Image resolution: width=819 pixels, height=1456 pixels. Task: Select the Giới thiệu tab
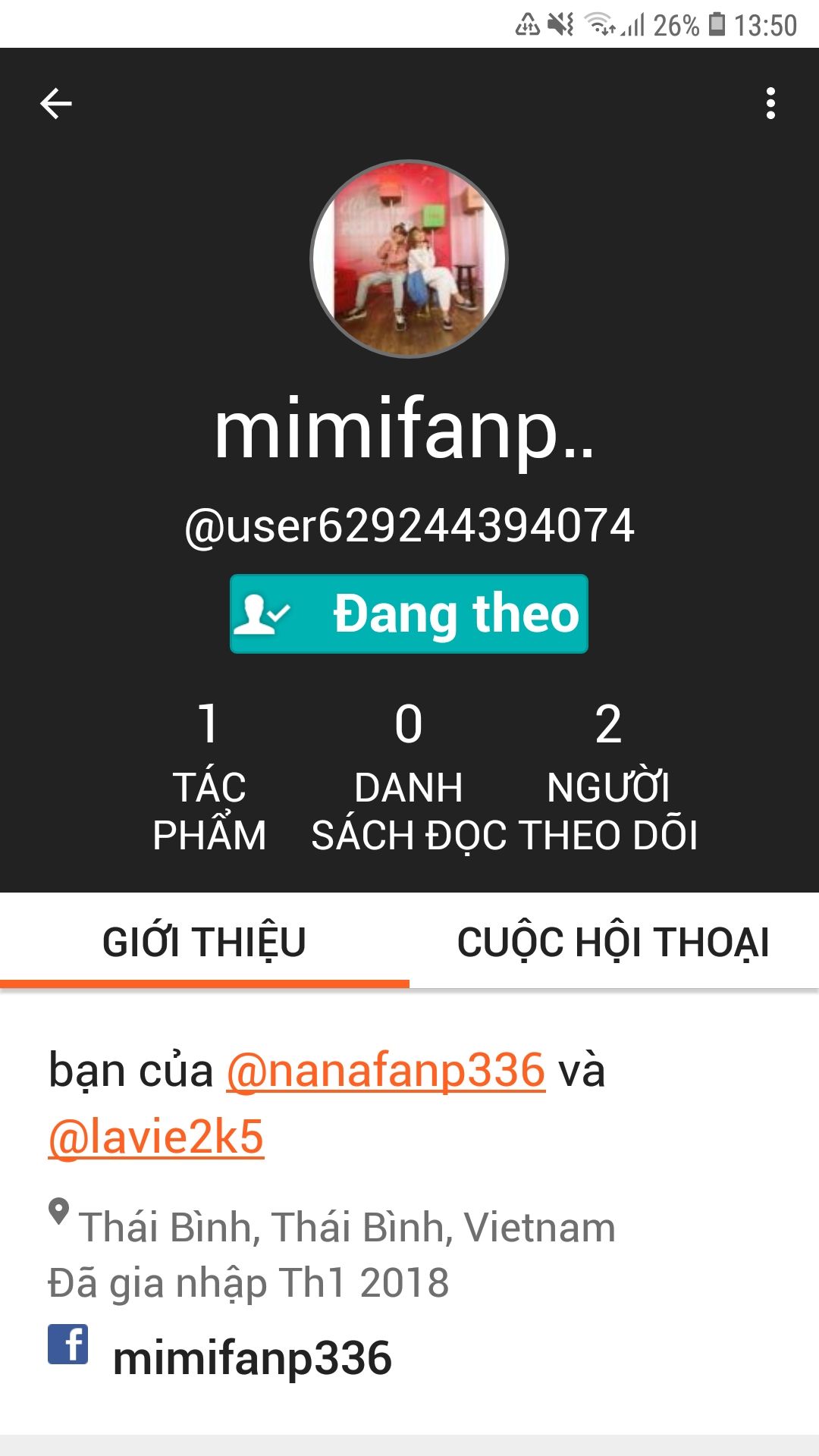204,942
